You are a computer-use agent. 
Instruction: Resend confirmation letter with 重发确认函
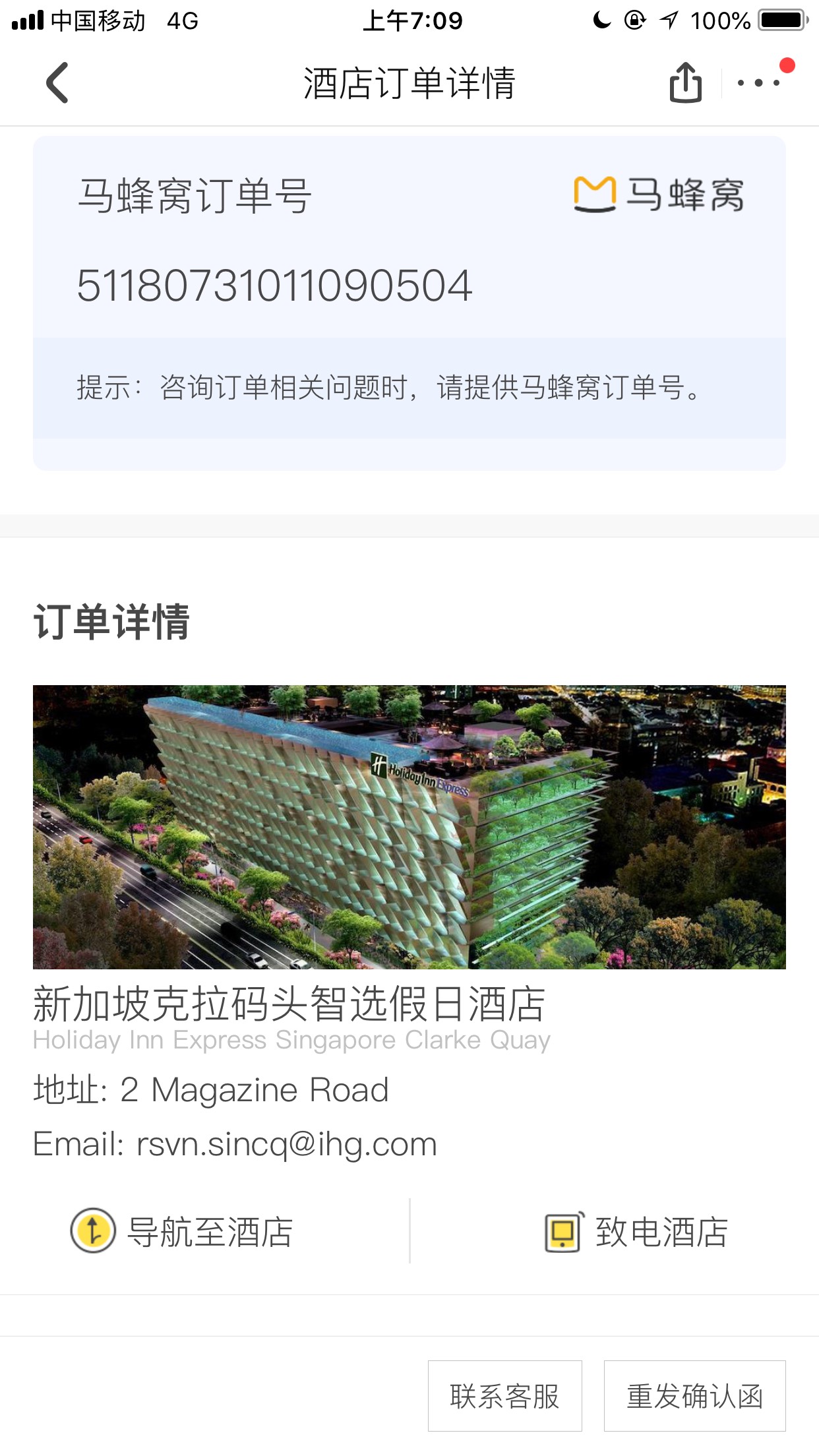coord(694,1395)
